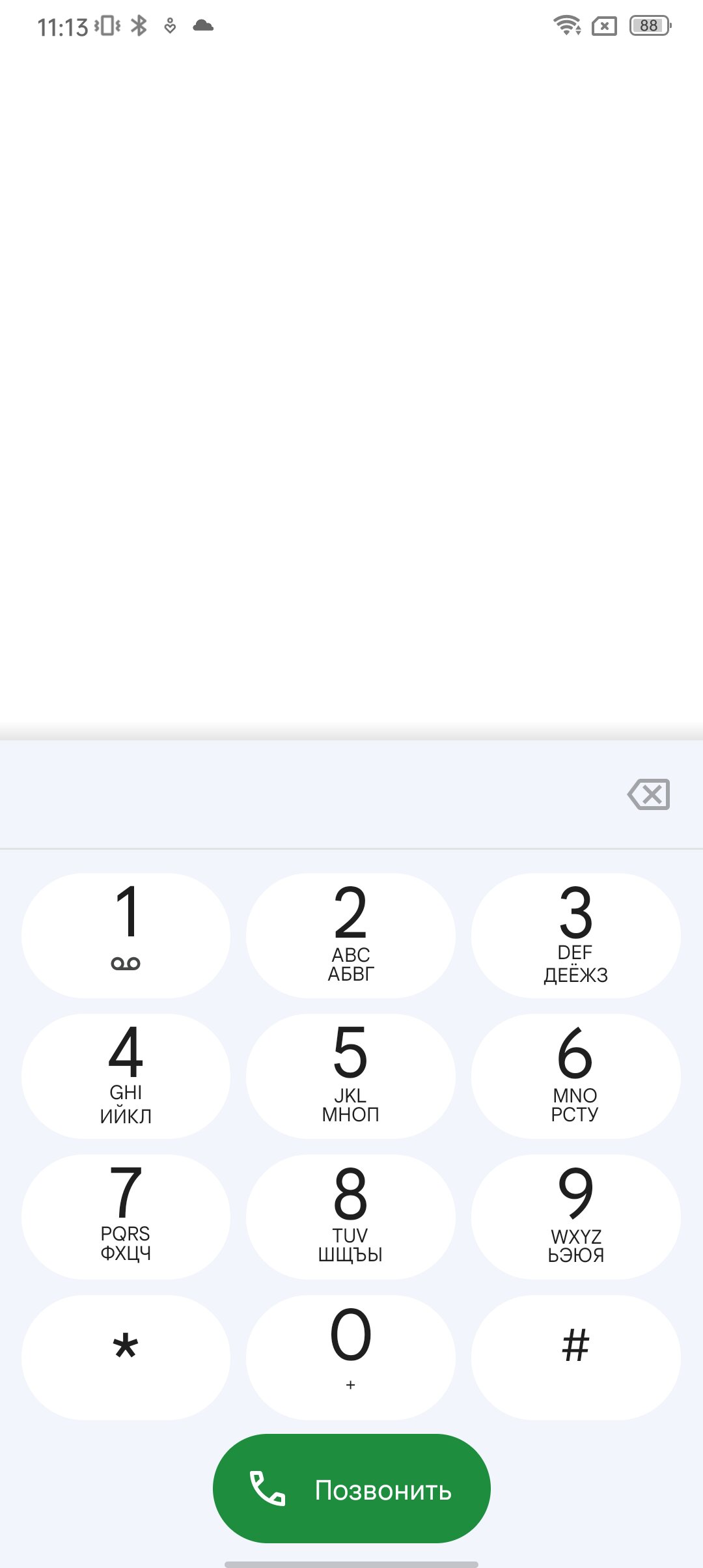
Task: Dial digit 7 PQRS
Action: (x=126, y=1217)
